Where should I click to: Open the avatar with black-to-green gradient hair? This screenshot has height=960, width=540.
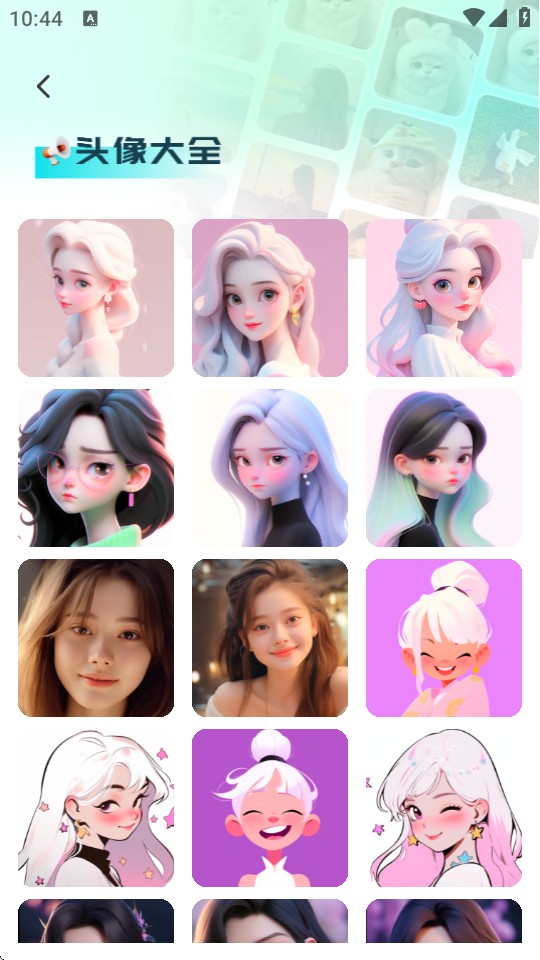pyautogui.click(x=444, y=468)
